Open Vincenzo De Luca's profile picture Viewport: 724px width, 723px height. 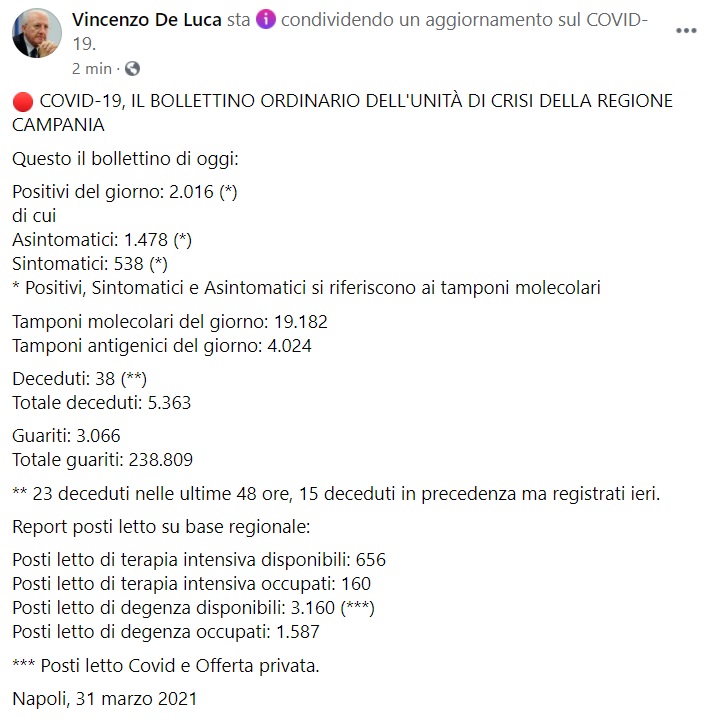pyautogui.click(x=36, y=35)
